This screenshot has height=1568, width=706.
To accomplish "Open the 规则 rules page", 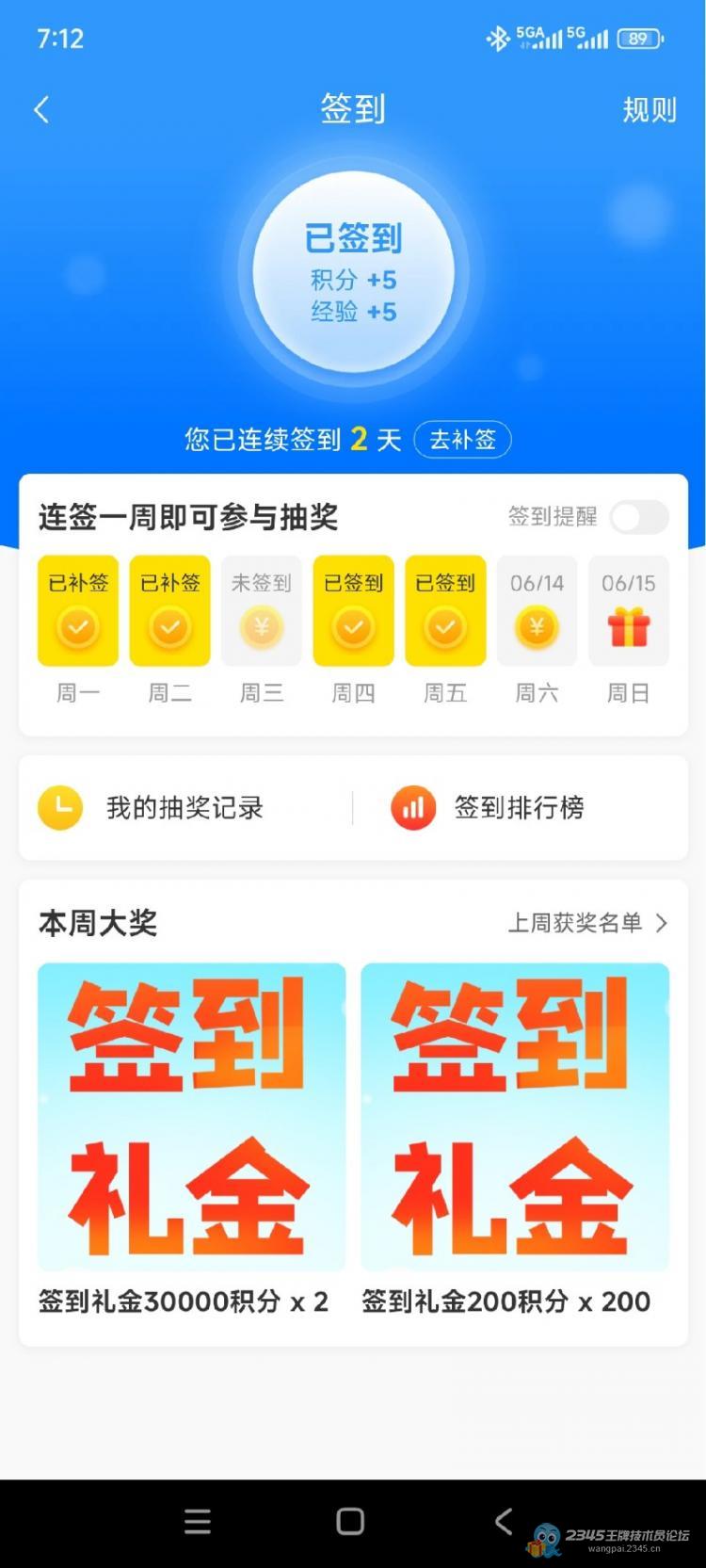I will coord(649,110).
